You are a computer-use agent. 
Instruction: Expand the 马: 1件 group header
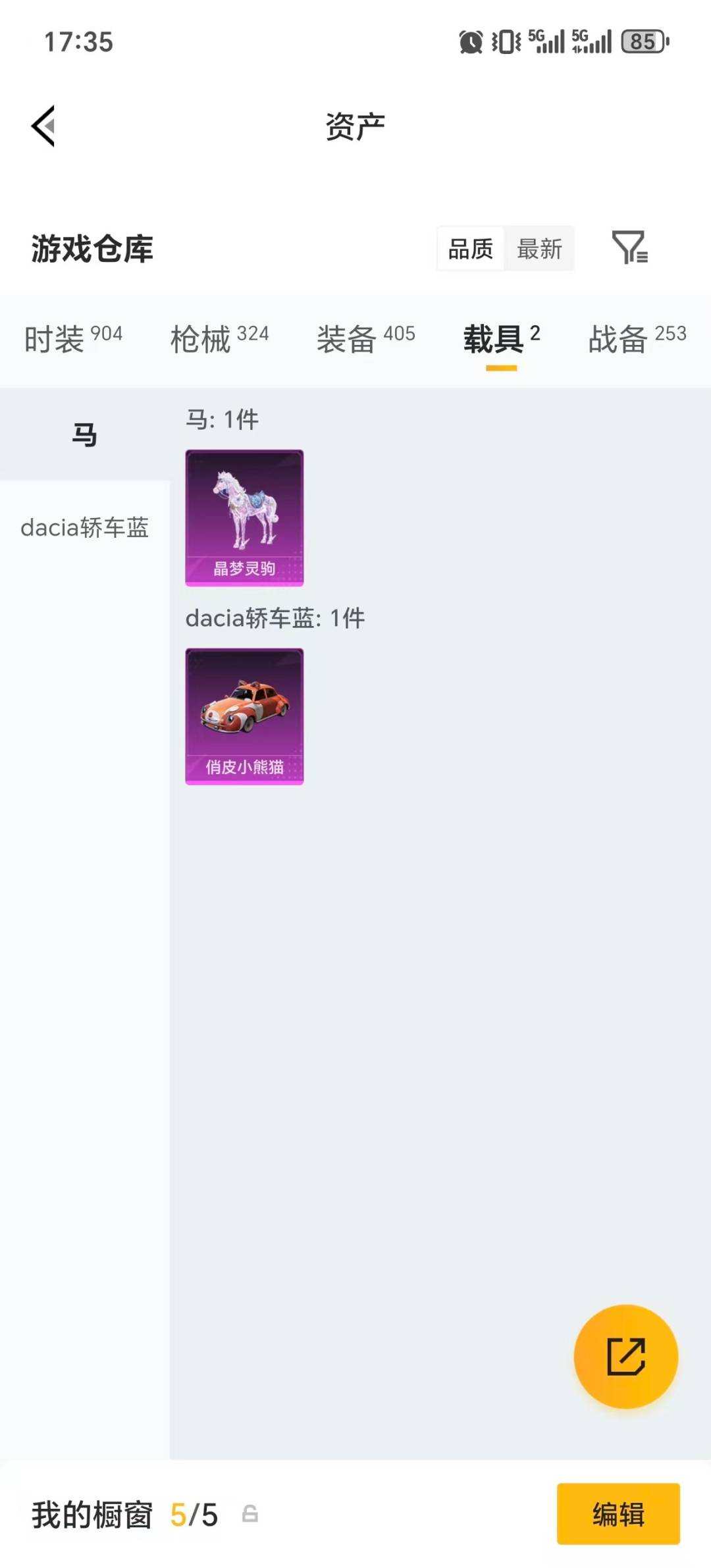223,419
